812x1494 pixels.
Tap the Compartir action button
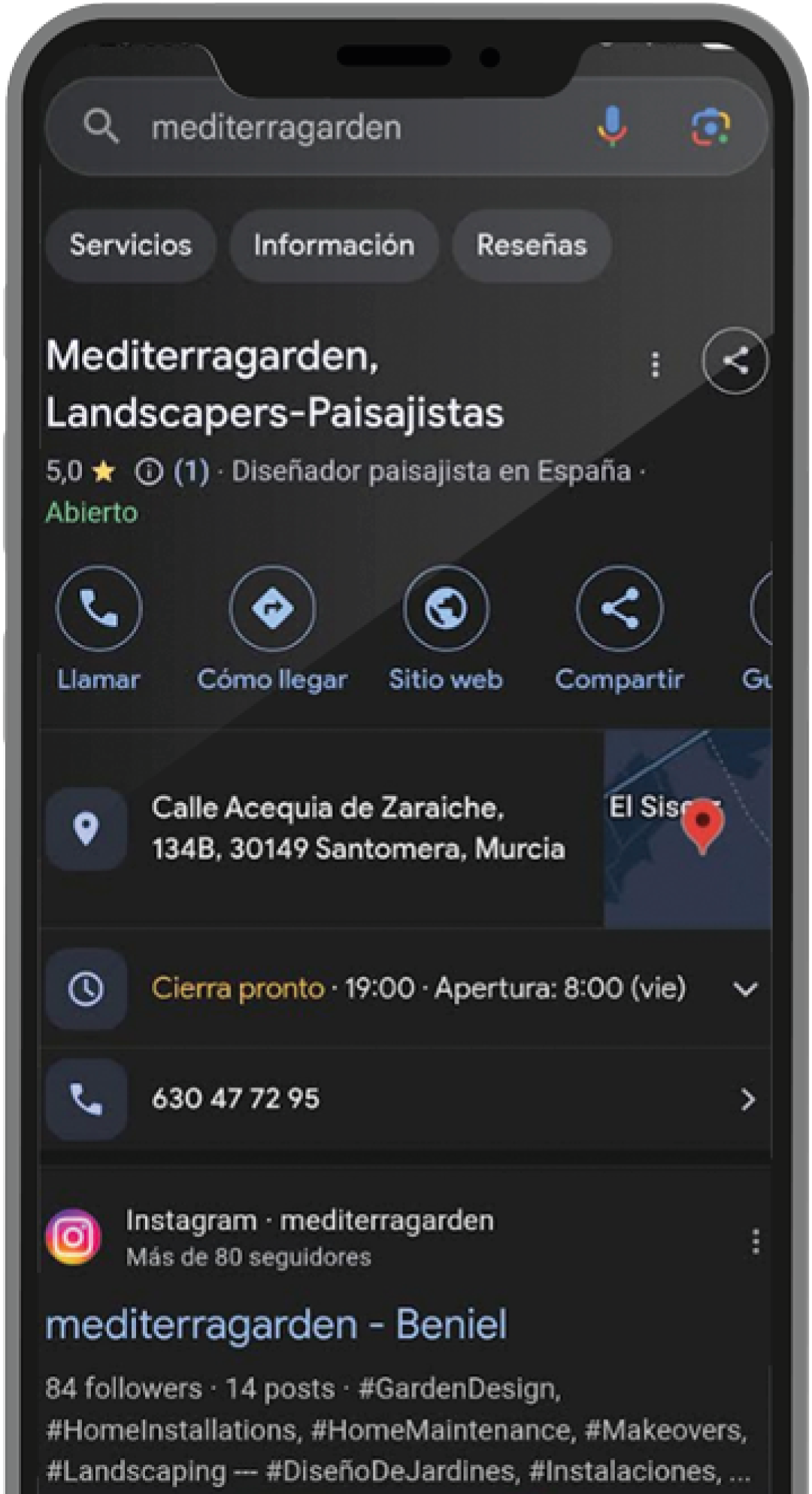click(620, 609)
